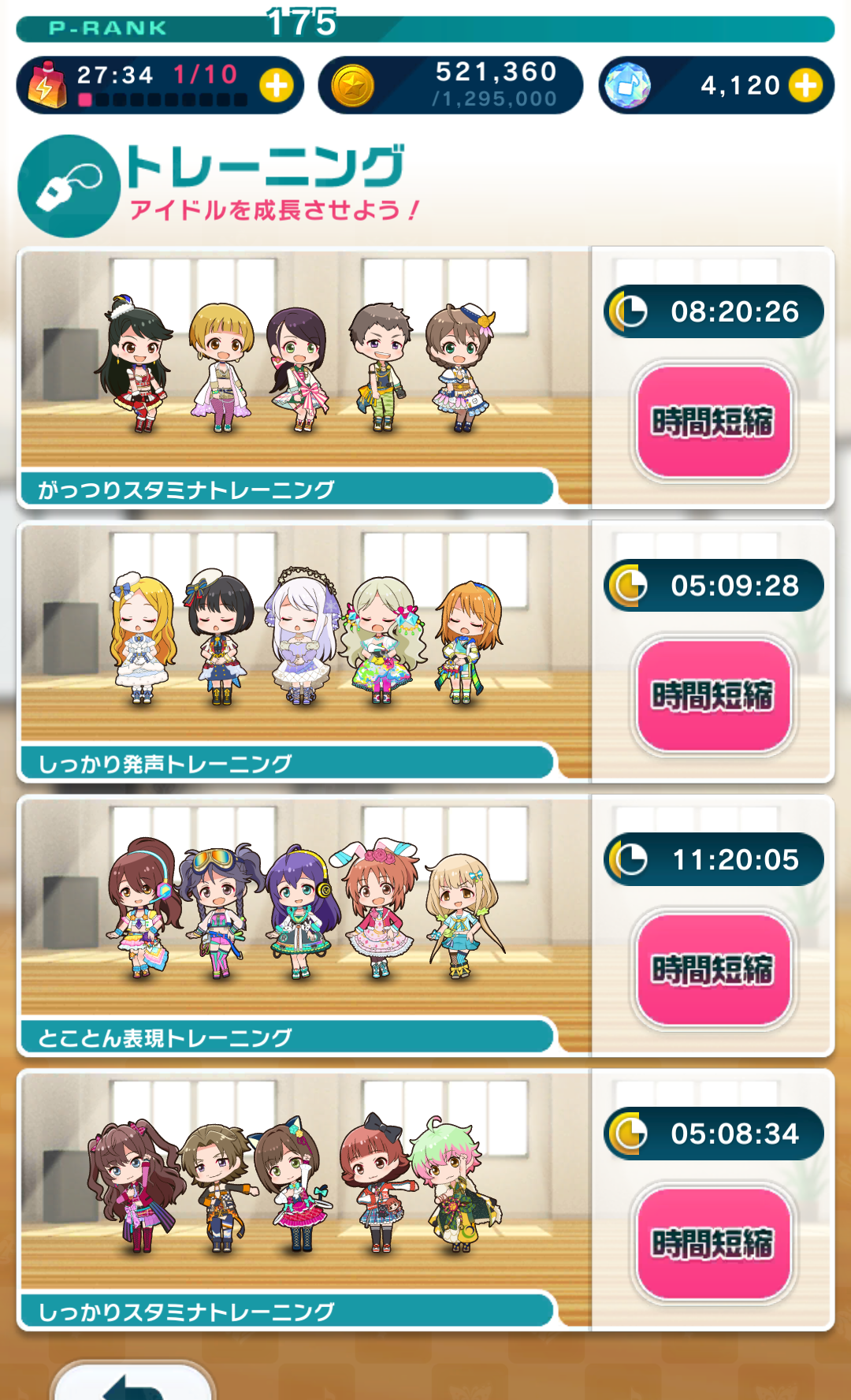This screenshot has height=1400, width=851.
Task: Open the しっかりスタミナトレーニング idol panel
Action: point(305,1201)
